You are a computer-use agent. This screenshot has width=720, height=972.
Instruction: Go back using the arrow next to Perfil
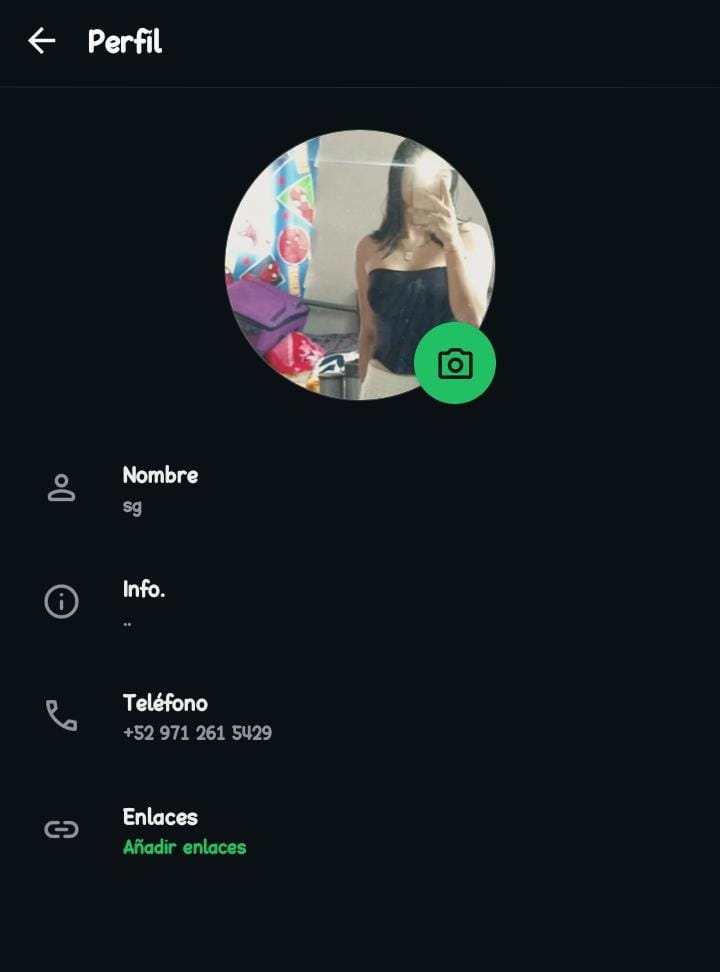41,41
